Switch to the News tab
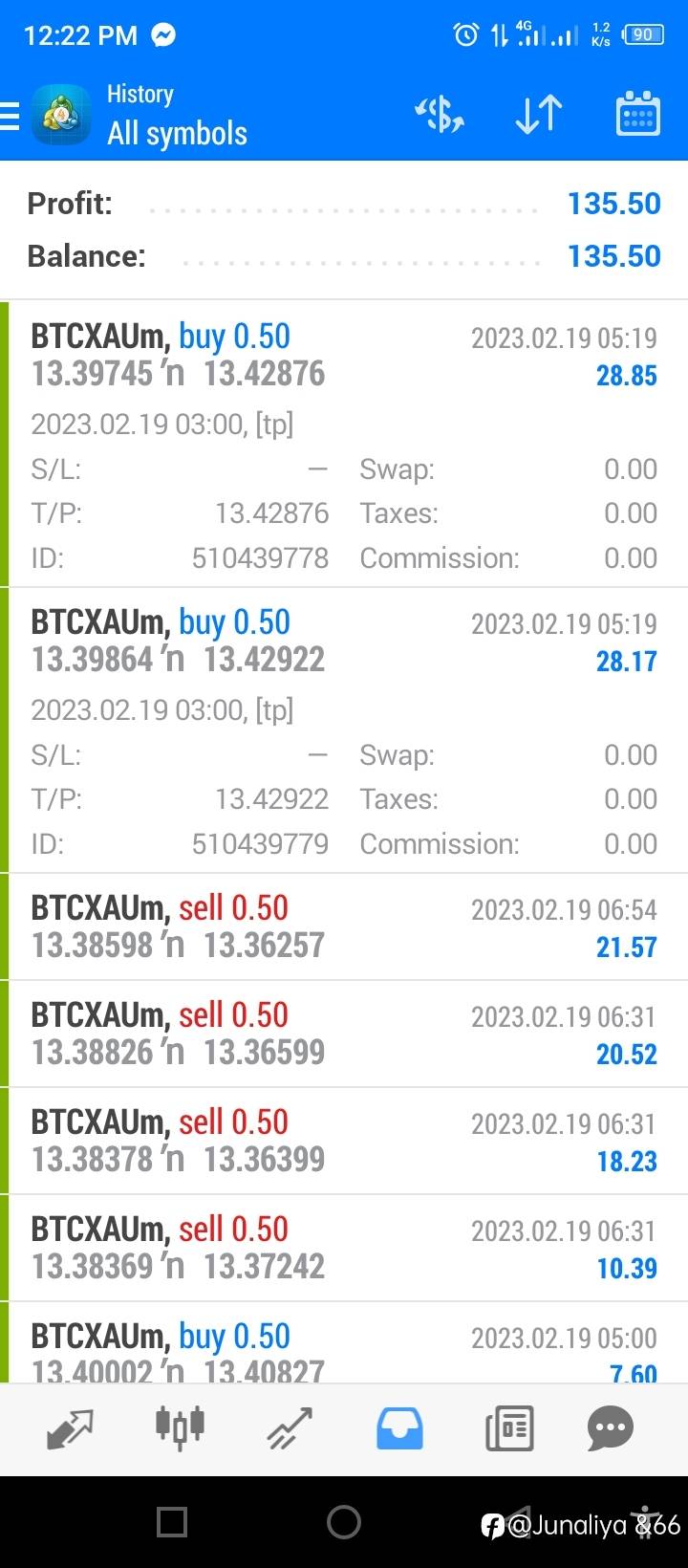 coord(509,1430)
